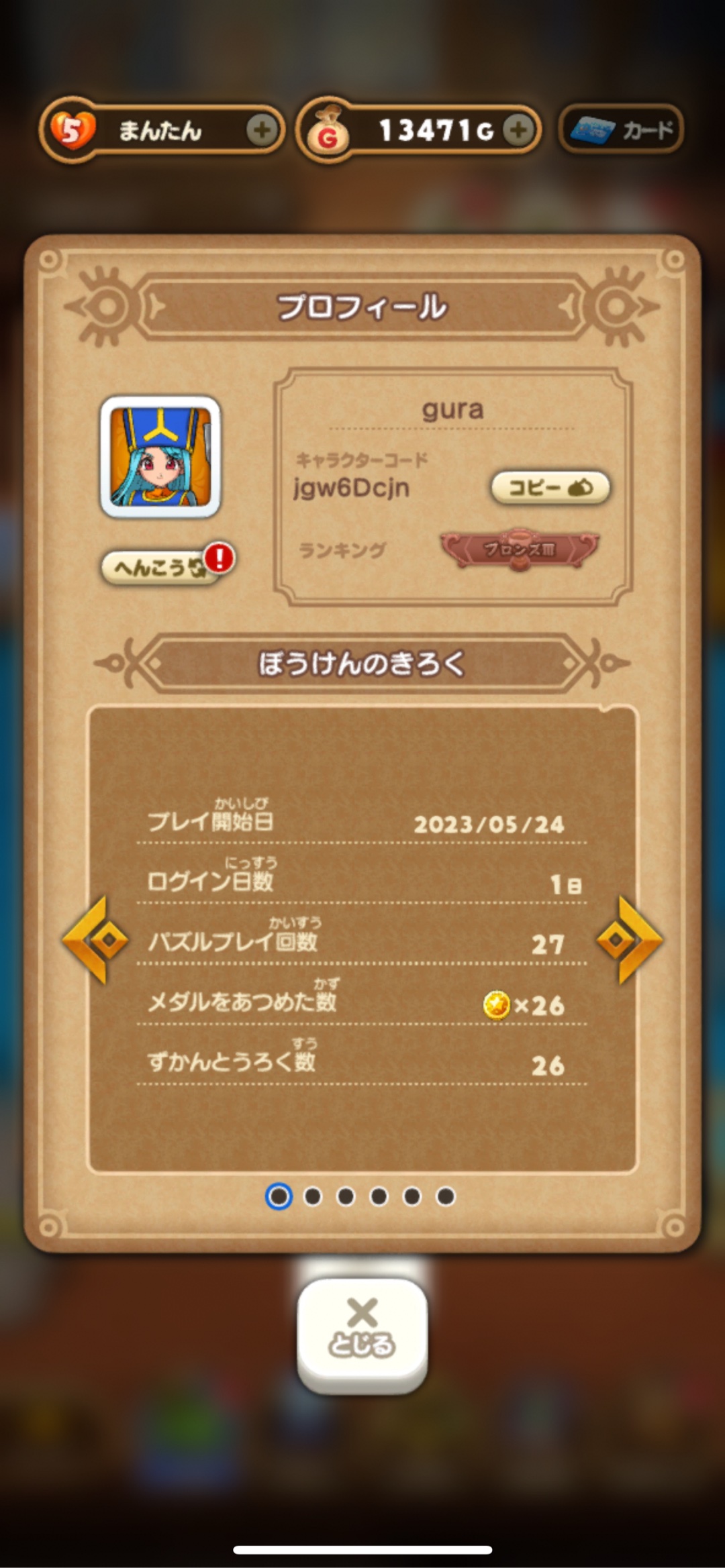This screenshot has height=1568, width=725.
Task: Go to the previous record page arrow
Action: [96, 940]
